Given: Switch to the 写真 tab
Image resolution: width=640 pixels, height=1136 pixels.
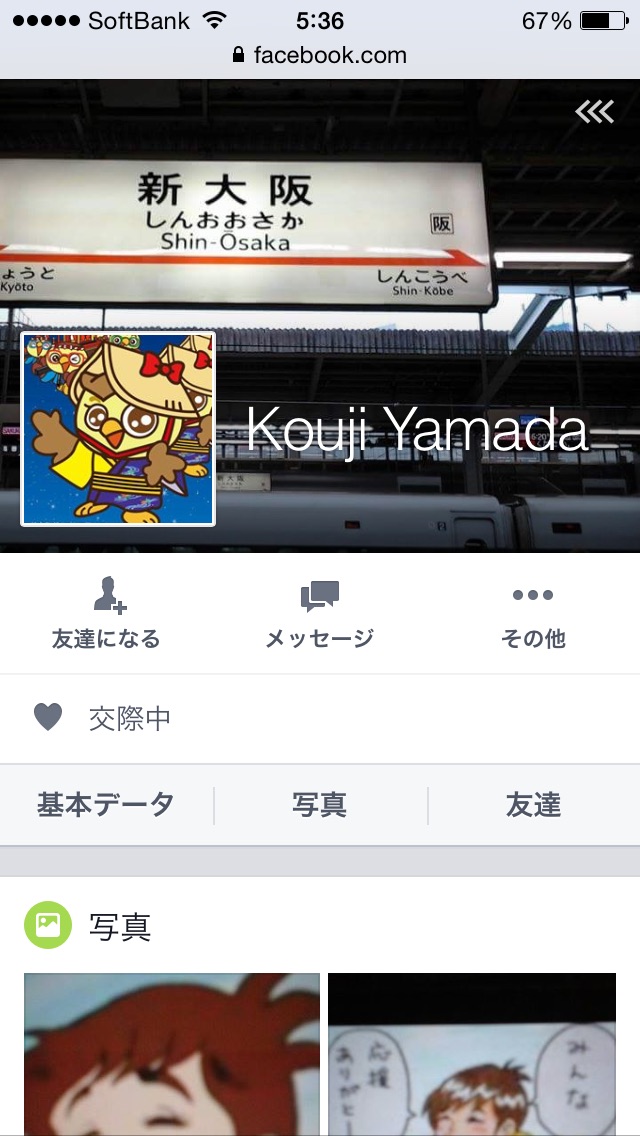Looking at the screenshot, I should (320, 805).
